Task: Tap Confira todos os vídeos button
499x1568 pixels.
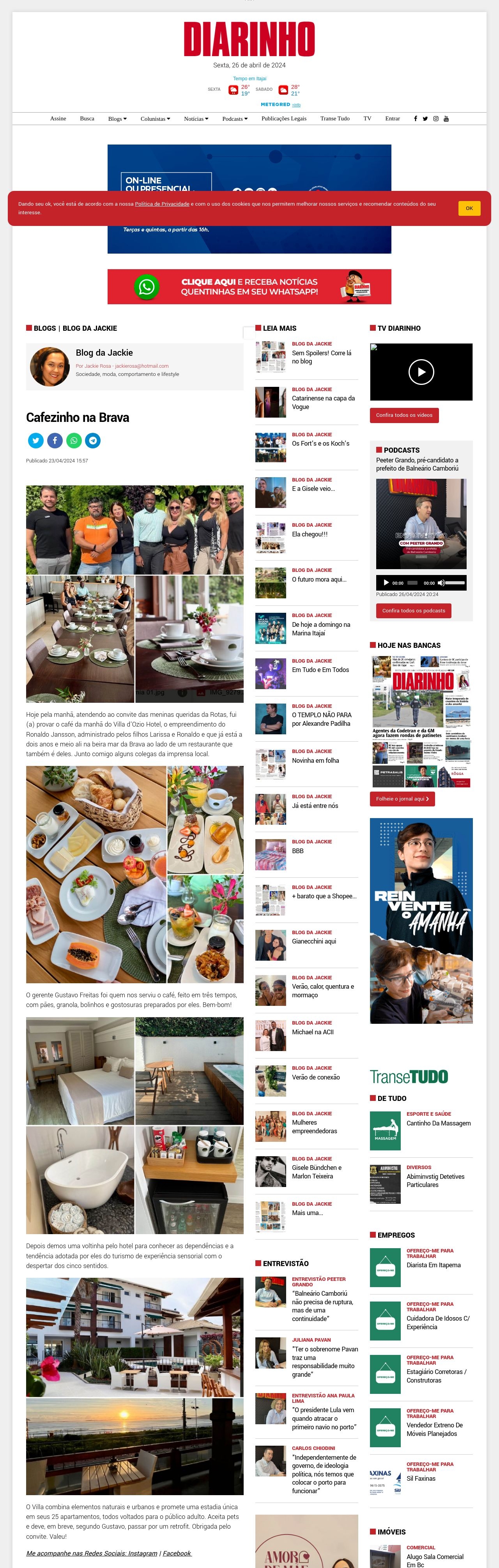Action: point(404,415)
